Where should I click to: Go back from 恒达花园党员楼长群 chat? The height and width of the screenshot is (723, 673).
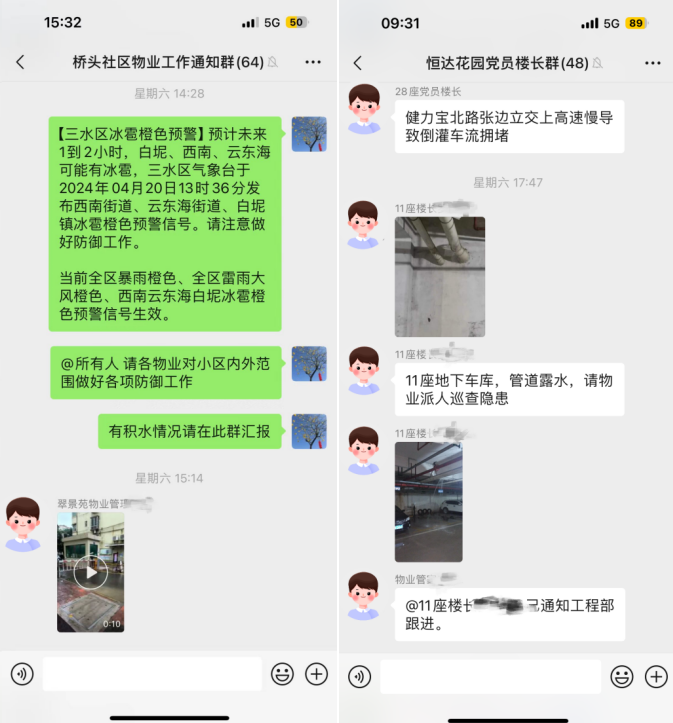coord(358,63)
